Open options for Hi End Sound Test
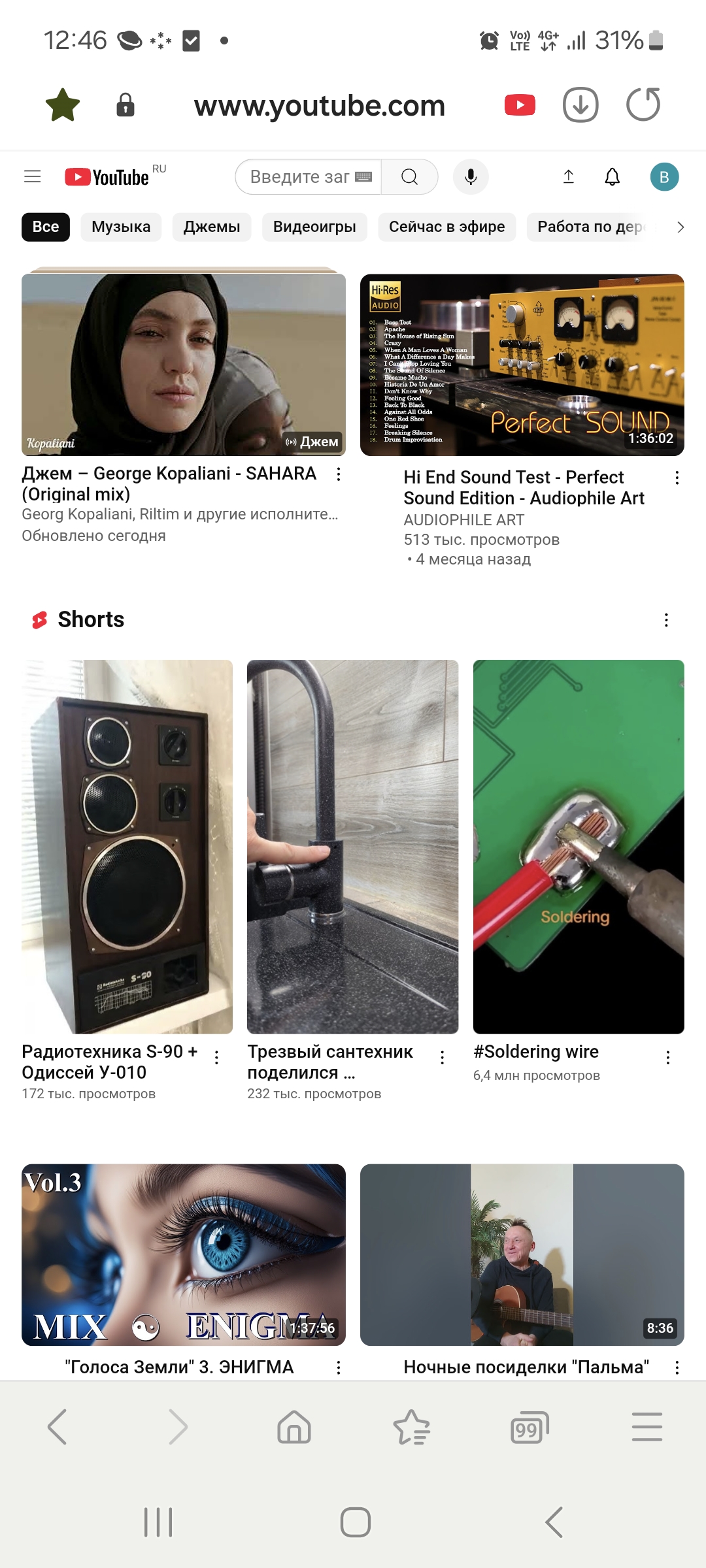Image resolution: width=706 pixels, height=1568 pixels. click(x=677, y=478)
